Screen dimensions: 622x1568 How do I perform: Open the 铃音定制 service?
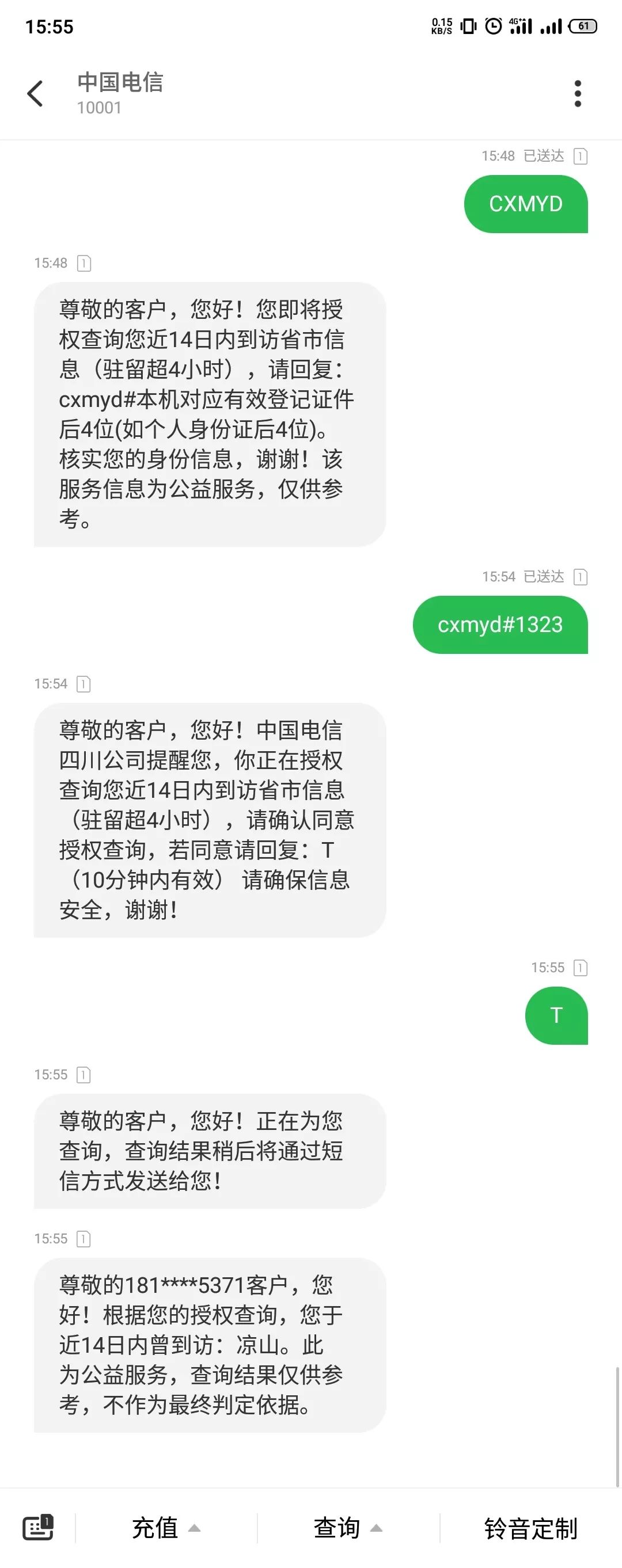(530, 1528)
